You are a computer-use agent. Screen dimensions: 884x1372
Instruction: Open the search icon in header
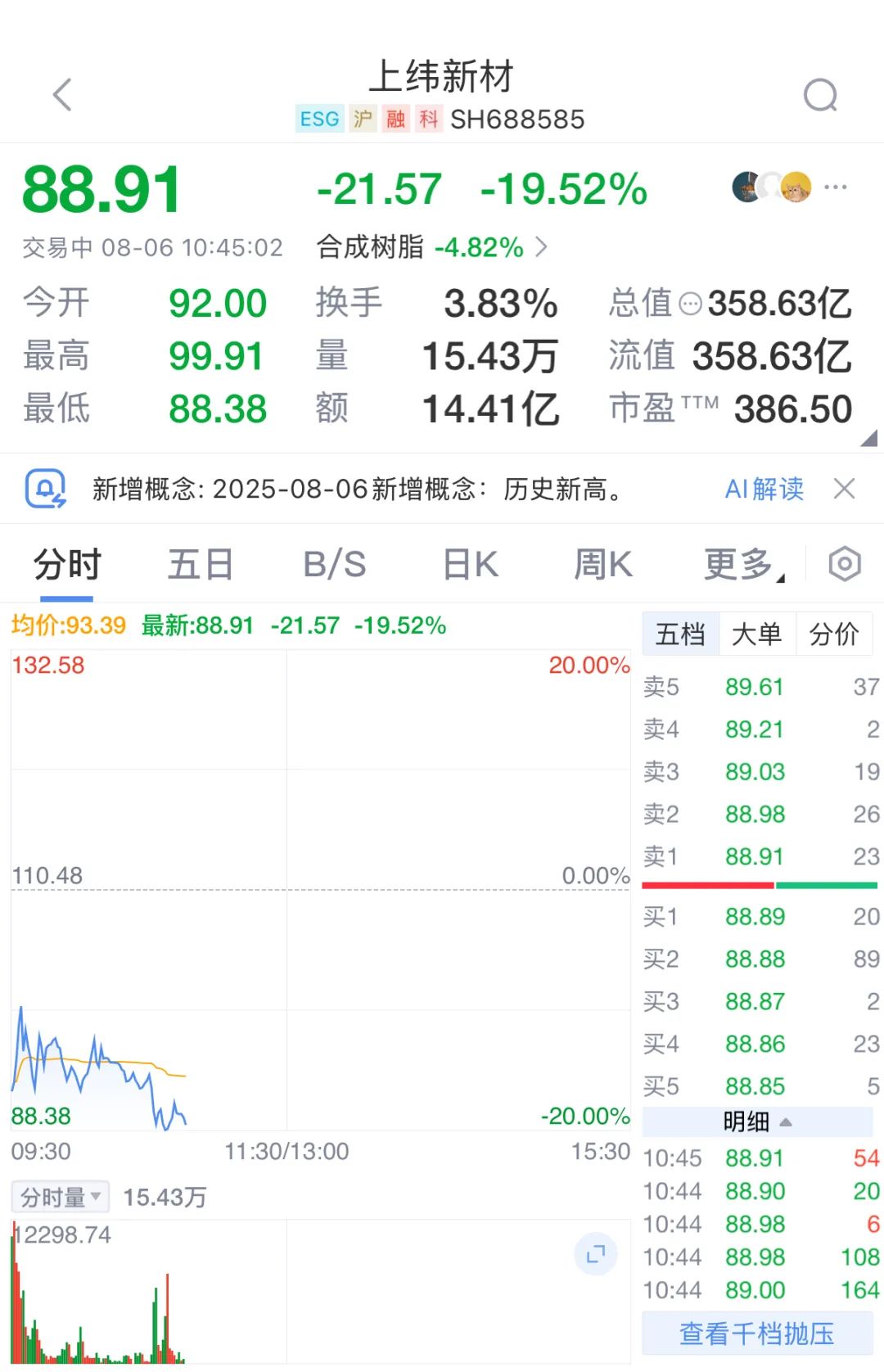click(x=820, y=95)
